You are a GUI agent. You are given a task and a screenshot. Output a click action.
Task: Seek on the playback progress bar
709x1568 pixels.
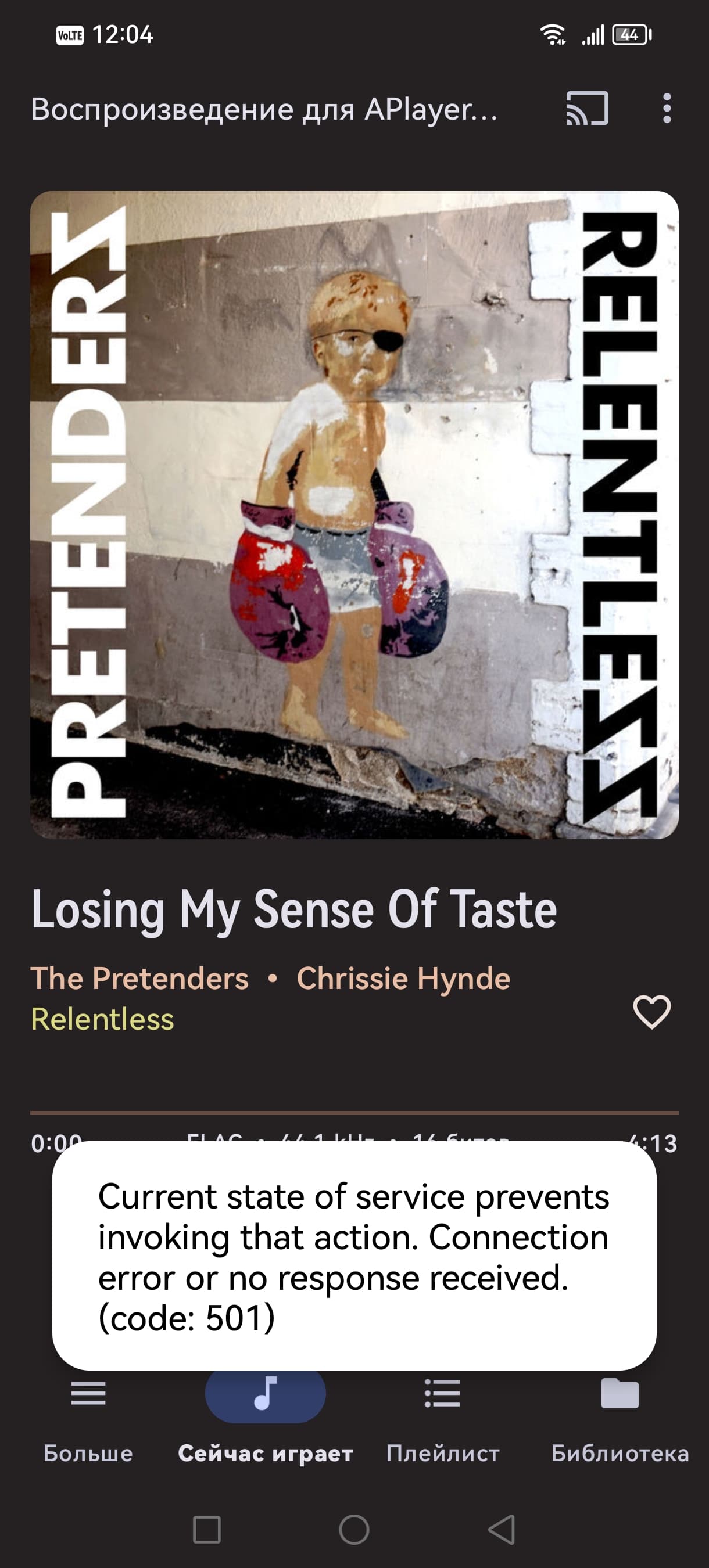click(354, 1113)
